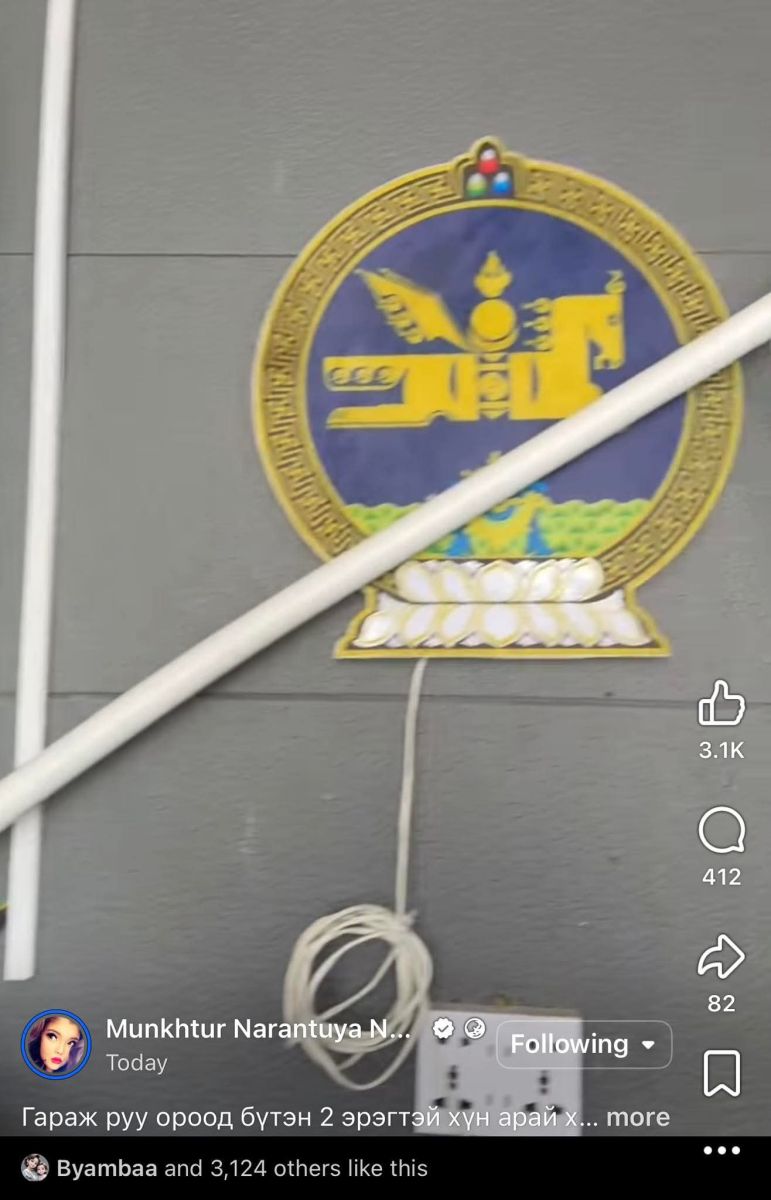Open the Following dropdown
Viewport: 771px width, 1200px height.
click(x=583, y=1045)
